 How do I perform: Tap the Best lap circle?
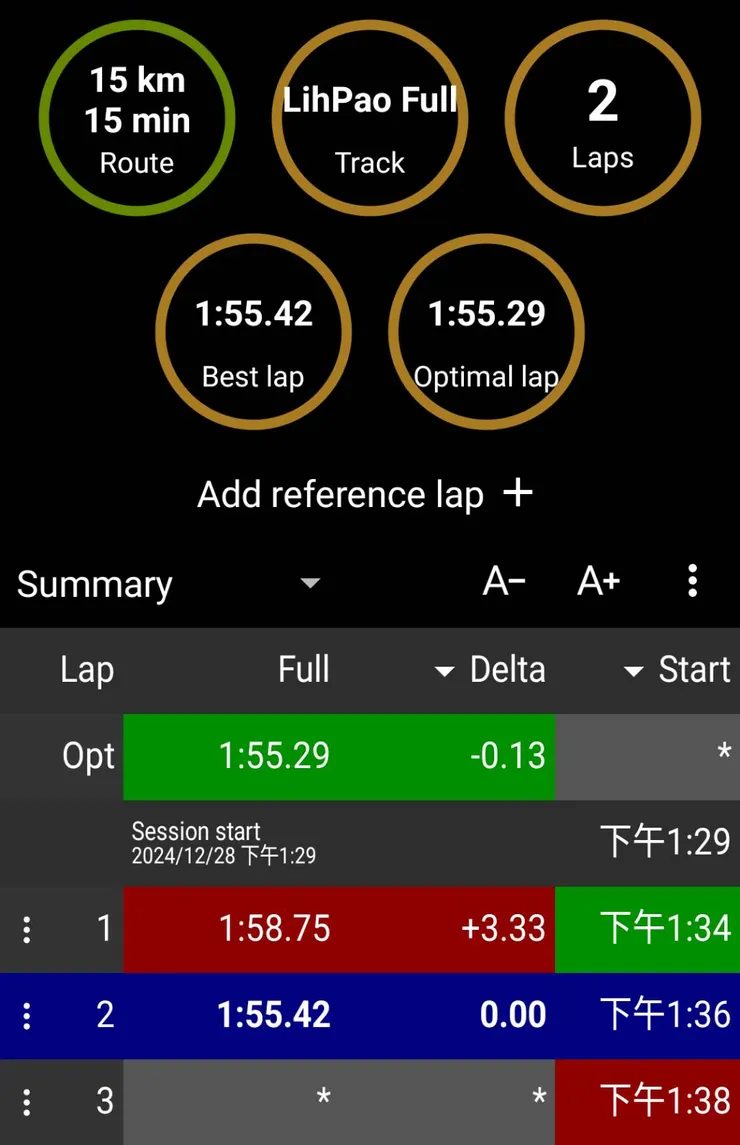[253, 332]
